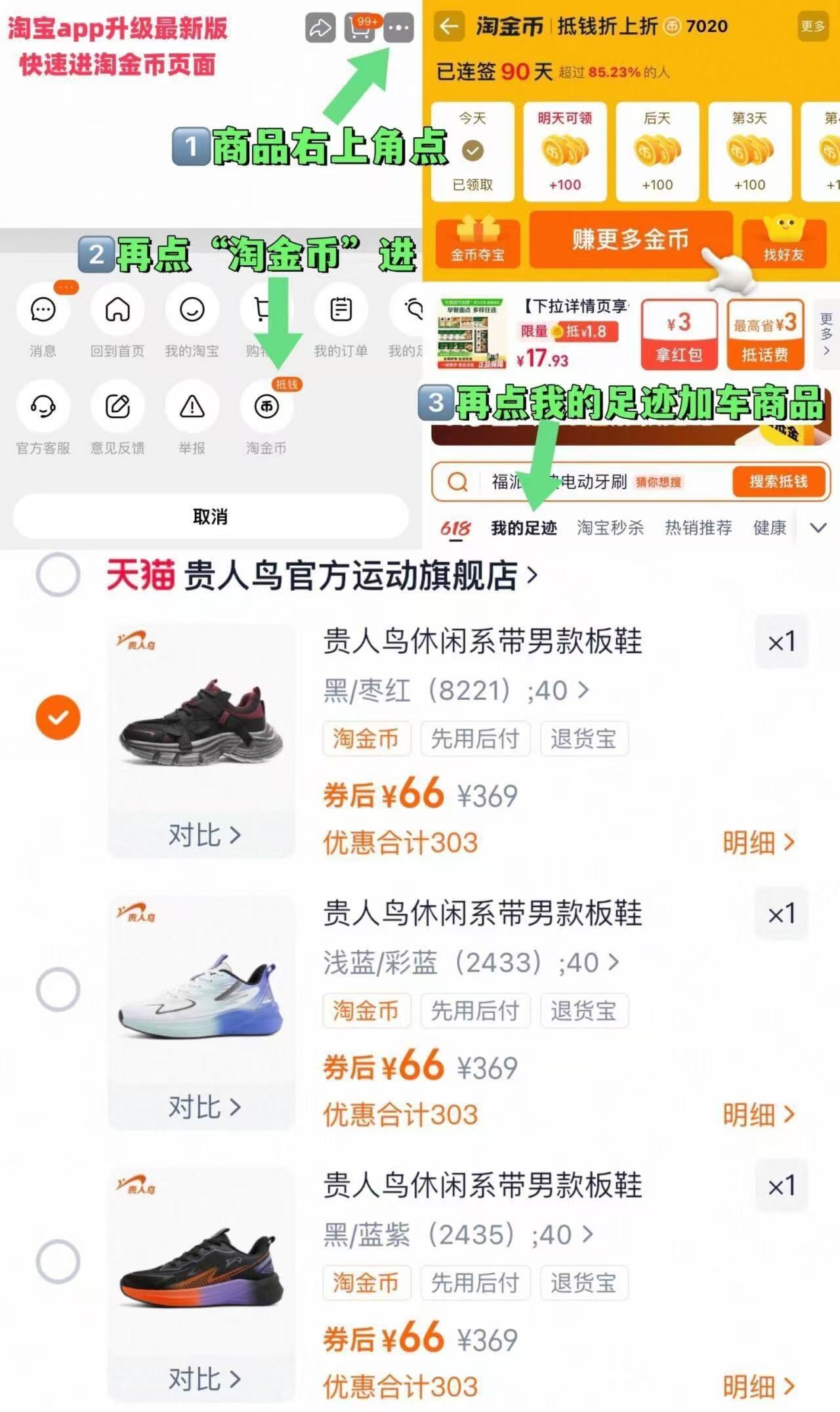Select the 意见反馈 feedback icon
This screenshot has width=840, height=1412.
(x=117, y=406)
